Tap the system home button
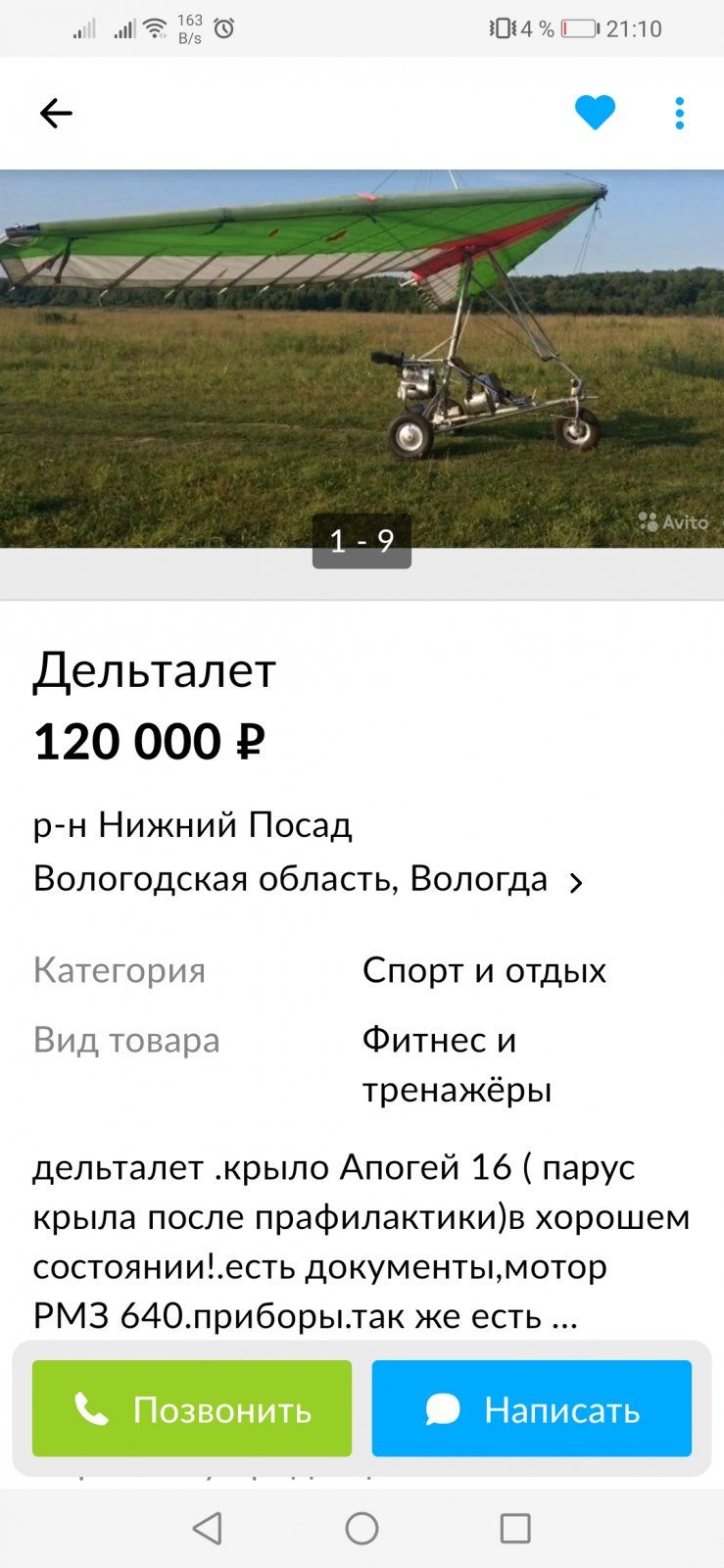 coord(362,1528)
